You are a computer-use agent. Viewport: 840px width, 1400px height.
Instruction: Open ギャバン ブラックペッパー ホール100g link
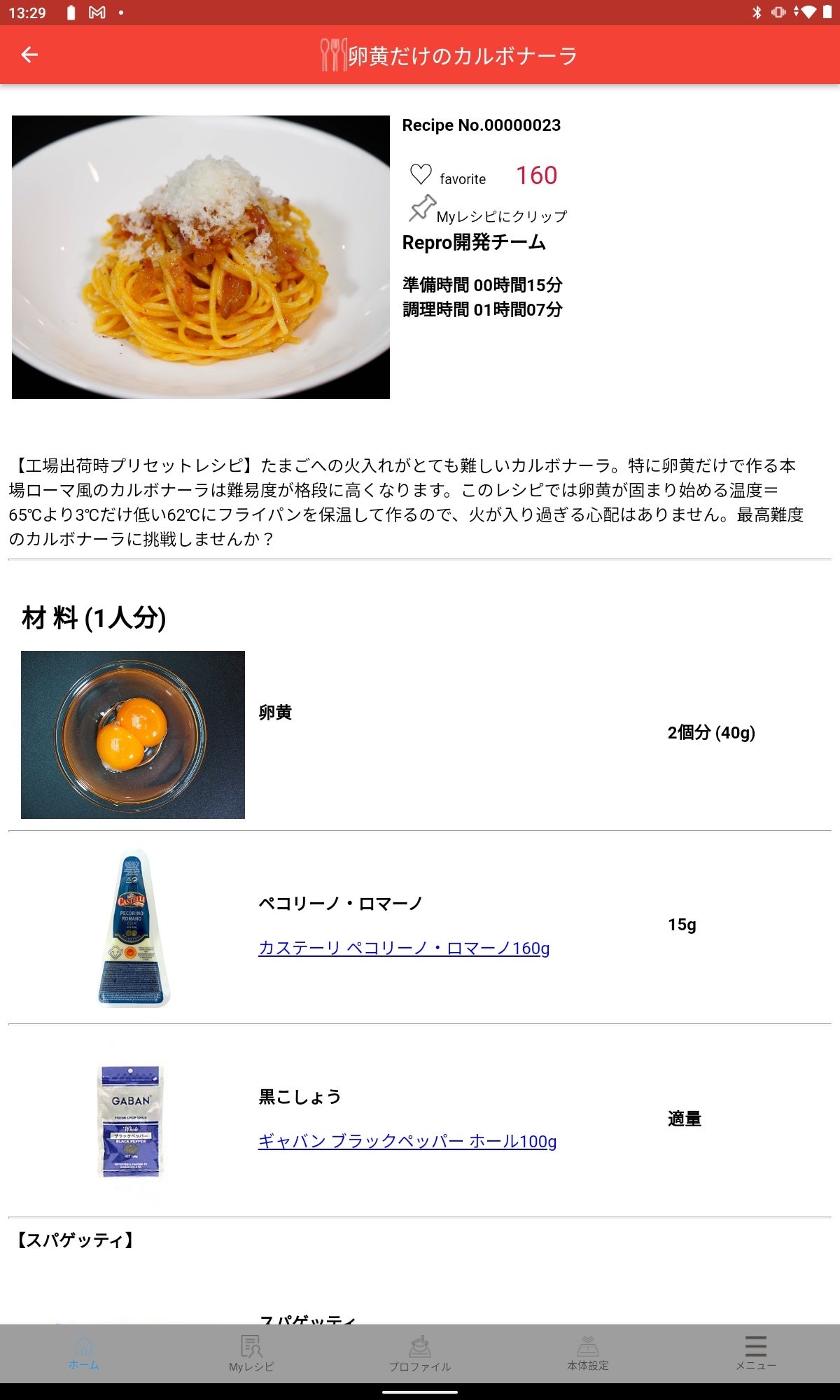tap(407, 1141)
